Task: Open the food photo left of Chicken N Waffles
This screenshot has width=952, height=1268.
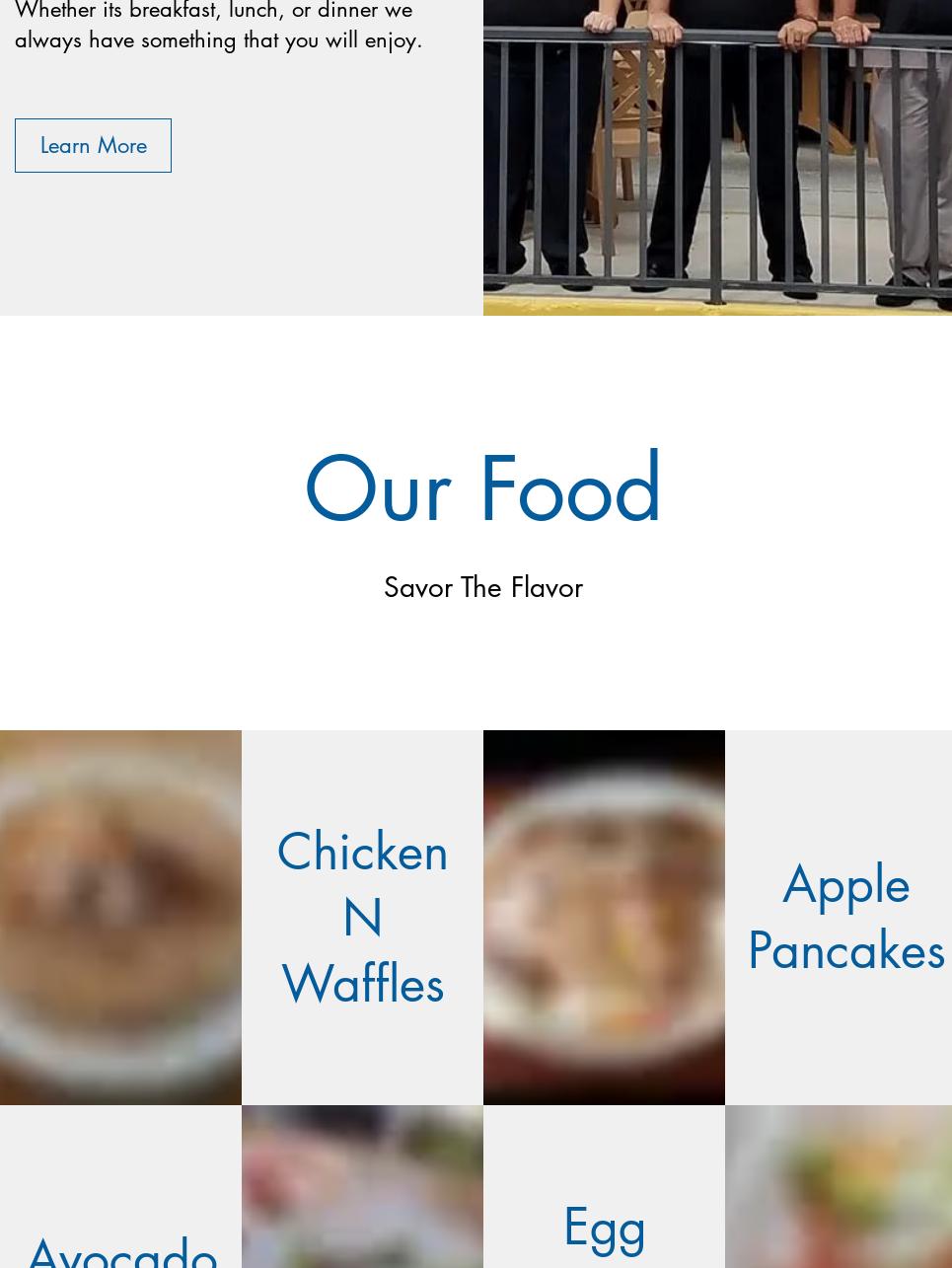Action: coord(120,918)
